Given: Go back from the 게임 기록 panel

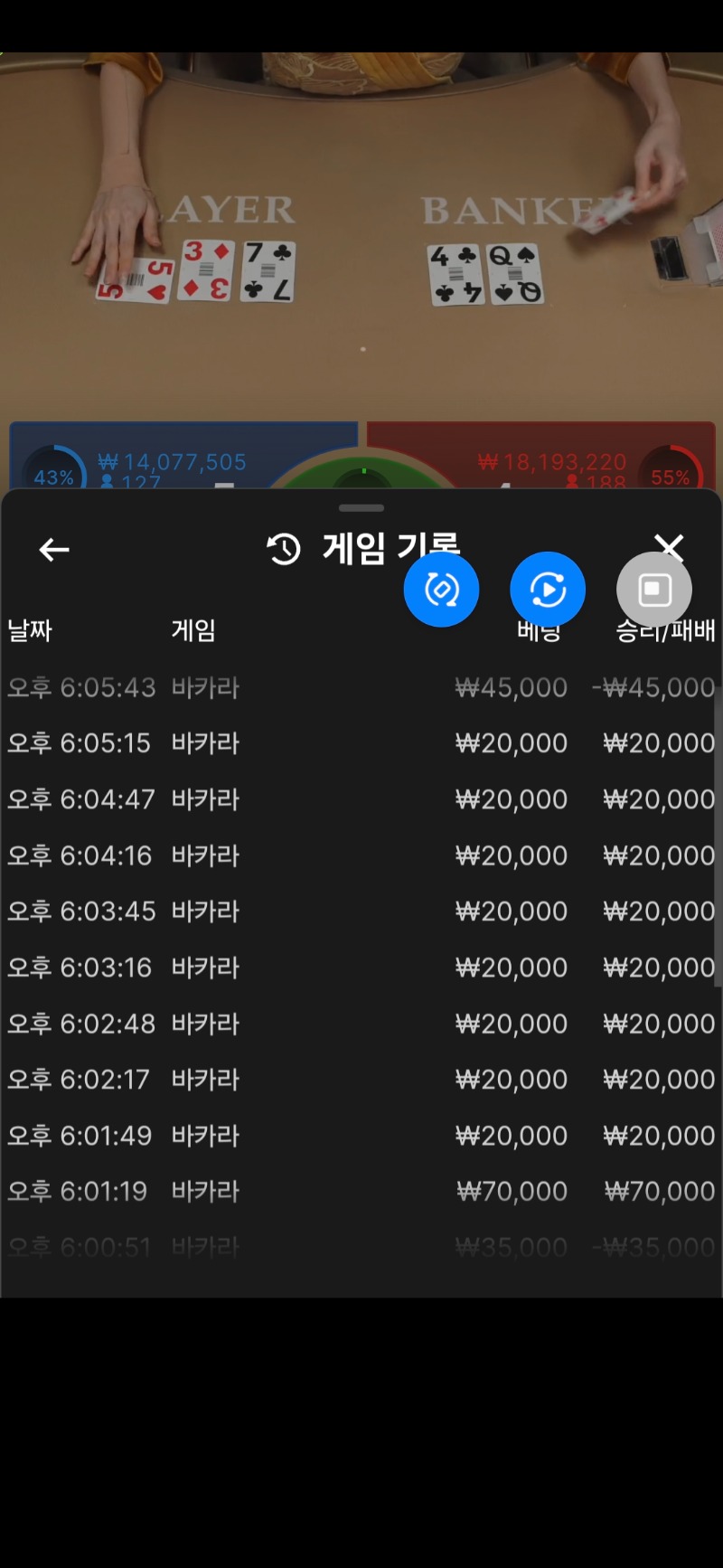Looking at the screenshot, I should (54, 550).
